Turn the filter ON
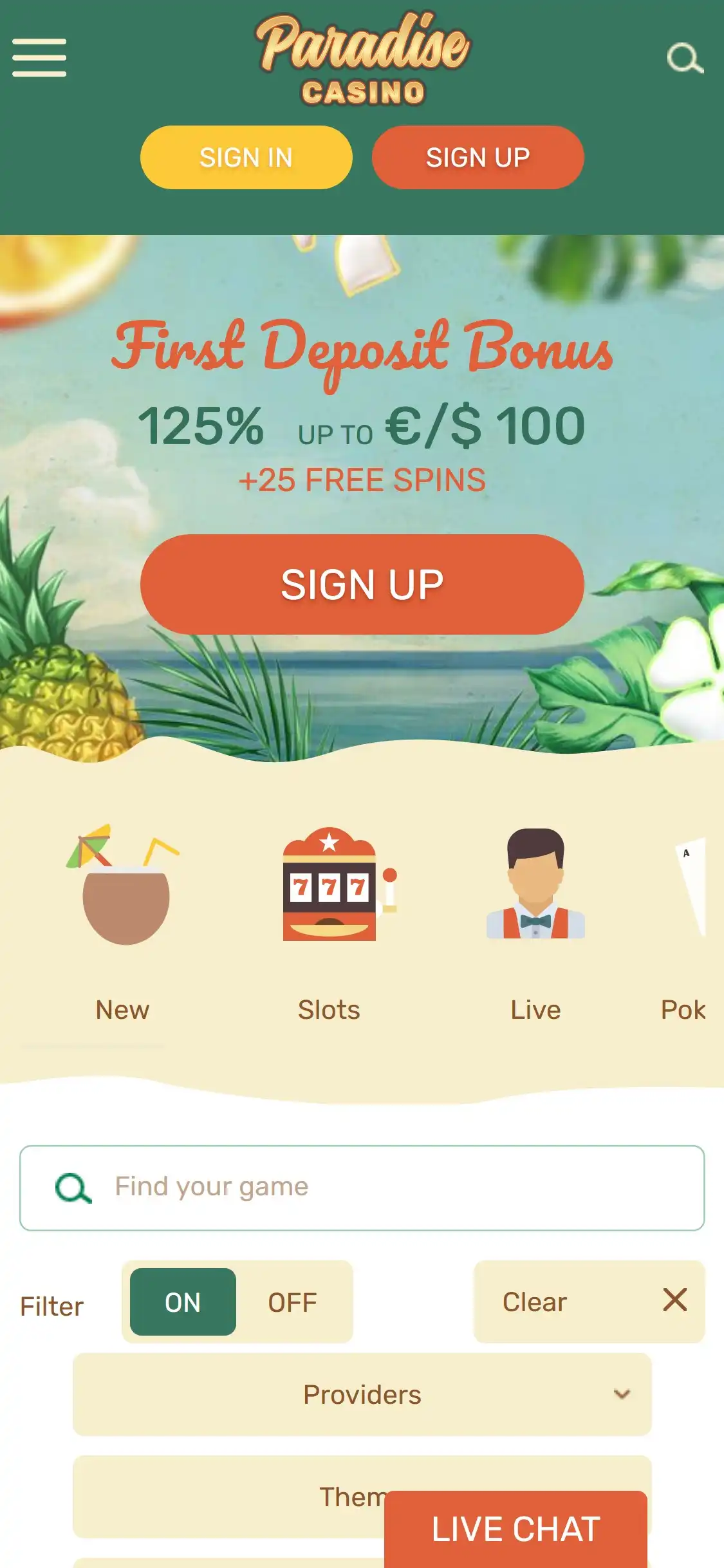This screenshot has height=1568, width=724. (183, 1302)
